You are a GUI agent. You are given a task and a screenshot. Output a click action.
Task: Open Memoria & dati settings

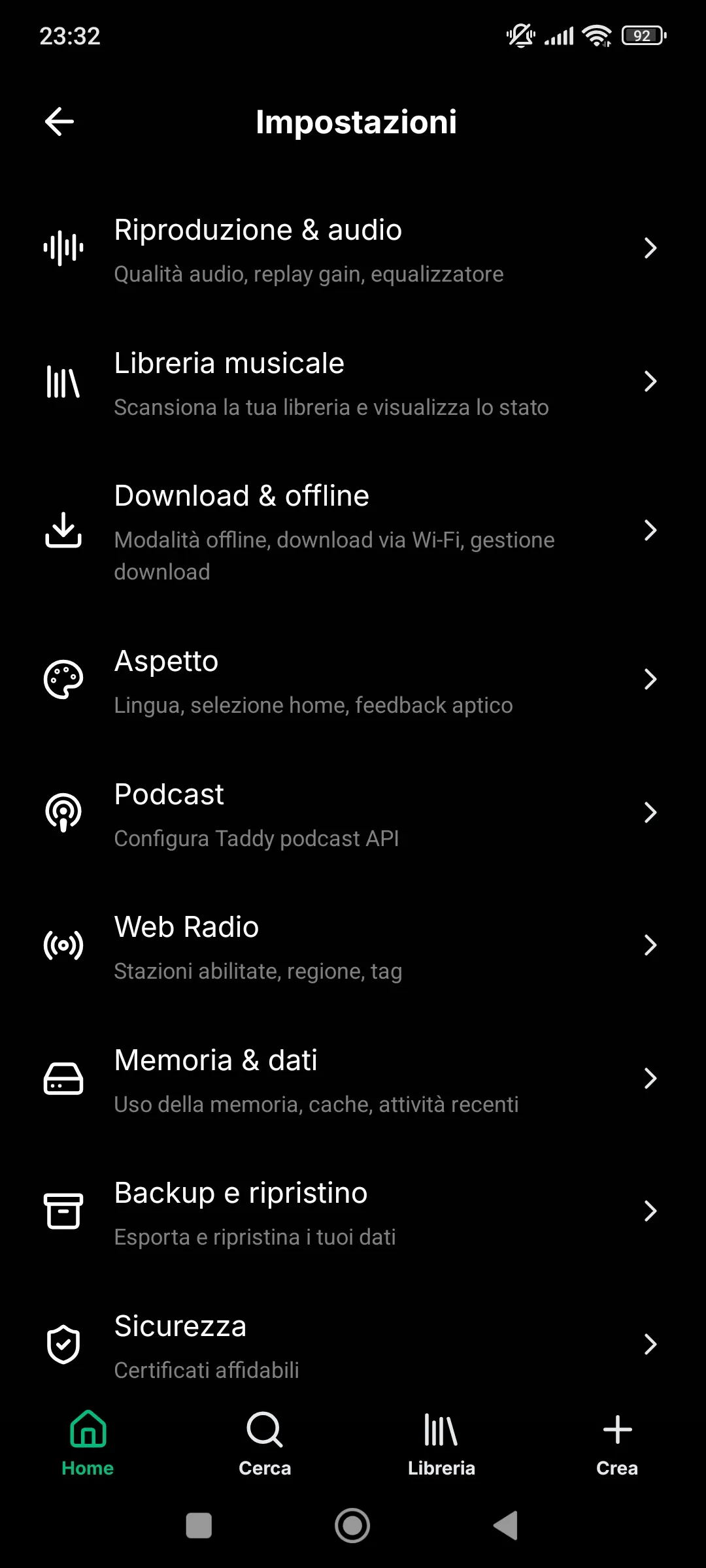353,1079
